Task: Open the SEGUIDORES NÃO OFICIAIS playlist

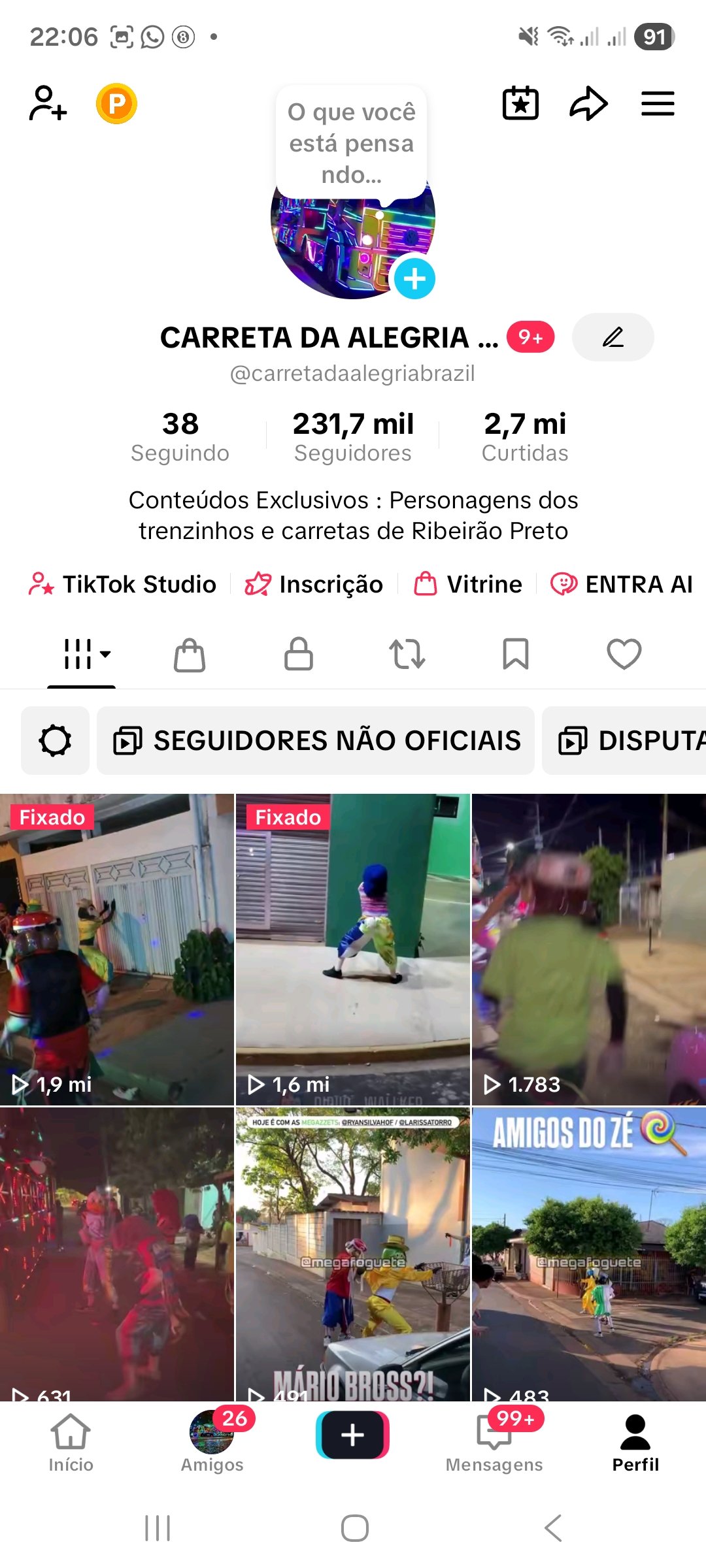Action: tap(316, 741)
